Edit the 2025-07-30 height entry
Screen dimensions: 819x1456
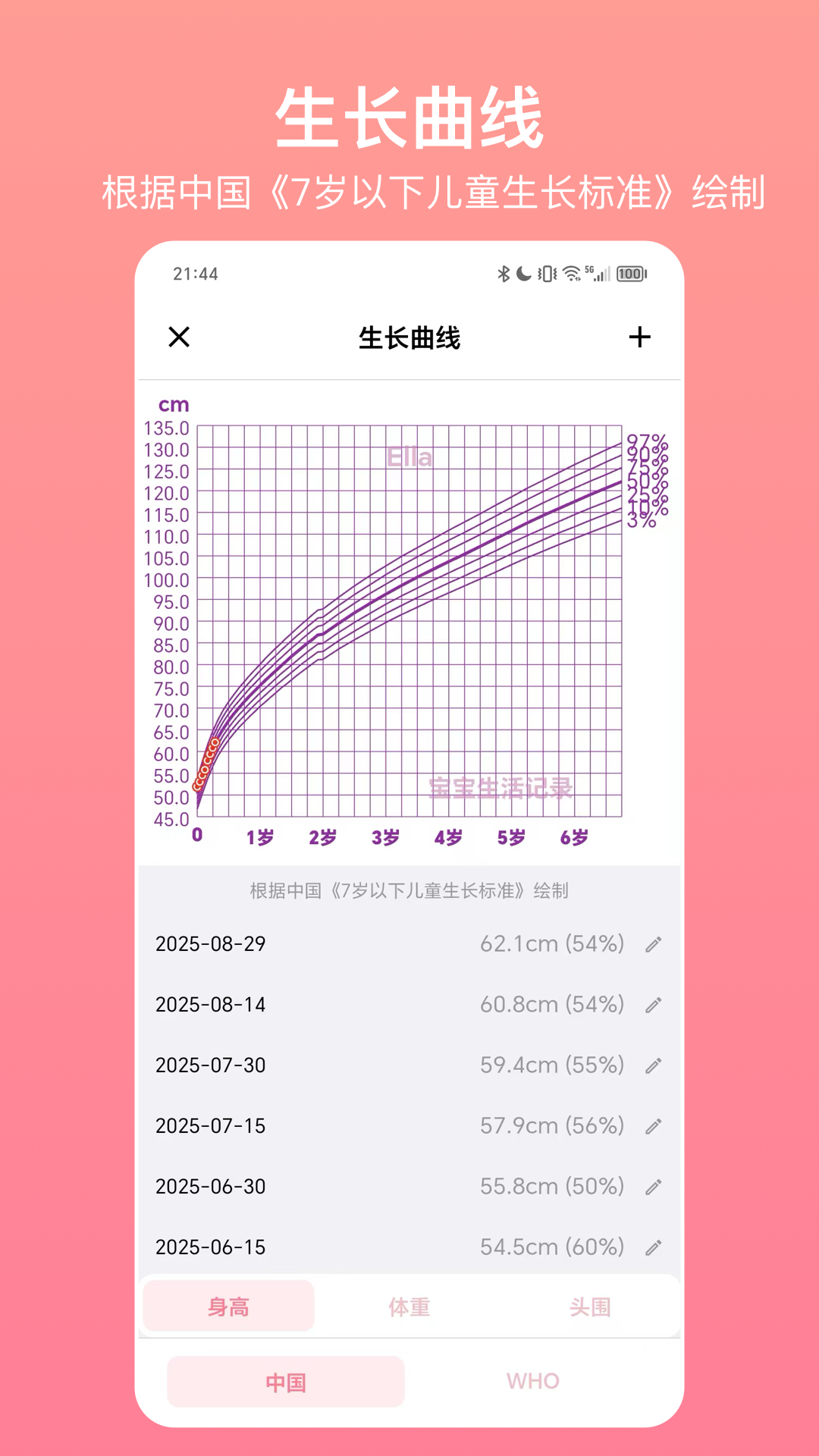tap(654, 1065)
